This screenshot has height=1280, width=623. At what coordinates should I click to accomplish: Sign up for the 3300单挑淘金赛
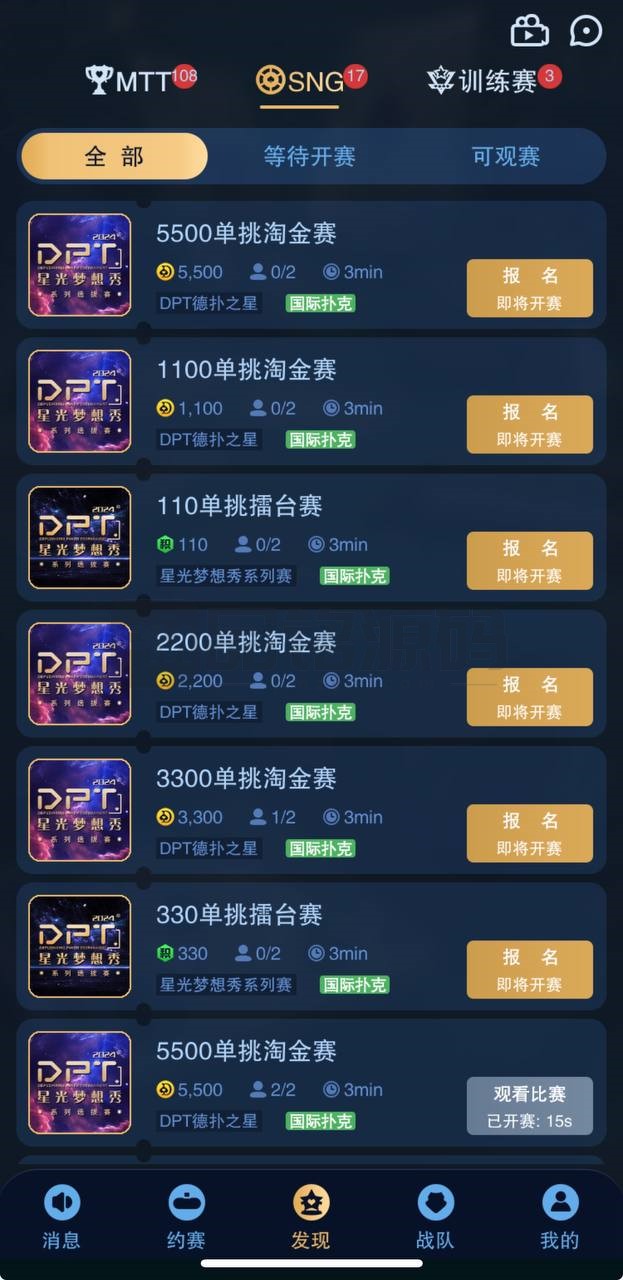click(x=530, y=833)
